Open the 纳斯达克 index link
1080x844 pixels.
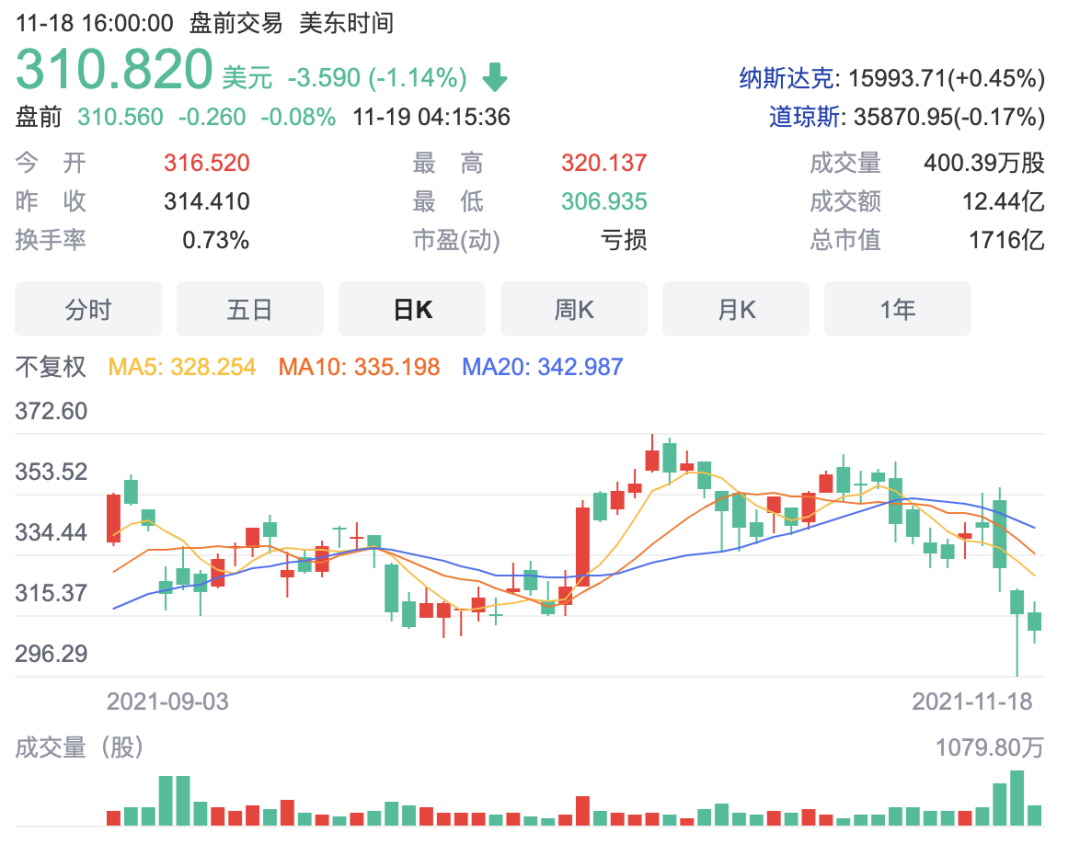click(x=788, y=79)
